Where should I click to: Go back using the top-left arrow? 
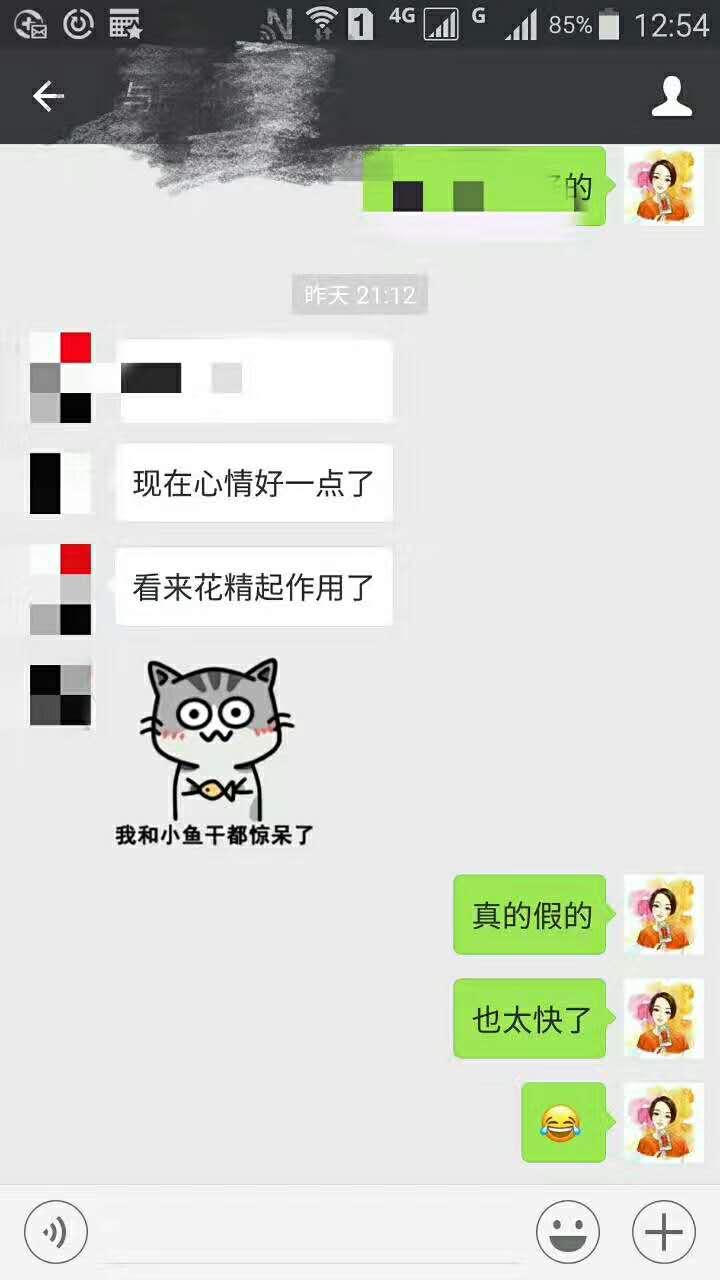[x=48, y=96]
